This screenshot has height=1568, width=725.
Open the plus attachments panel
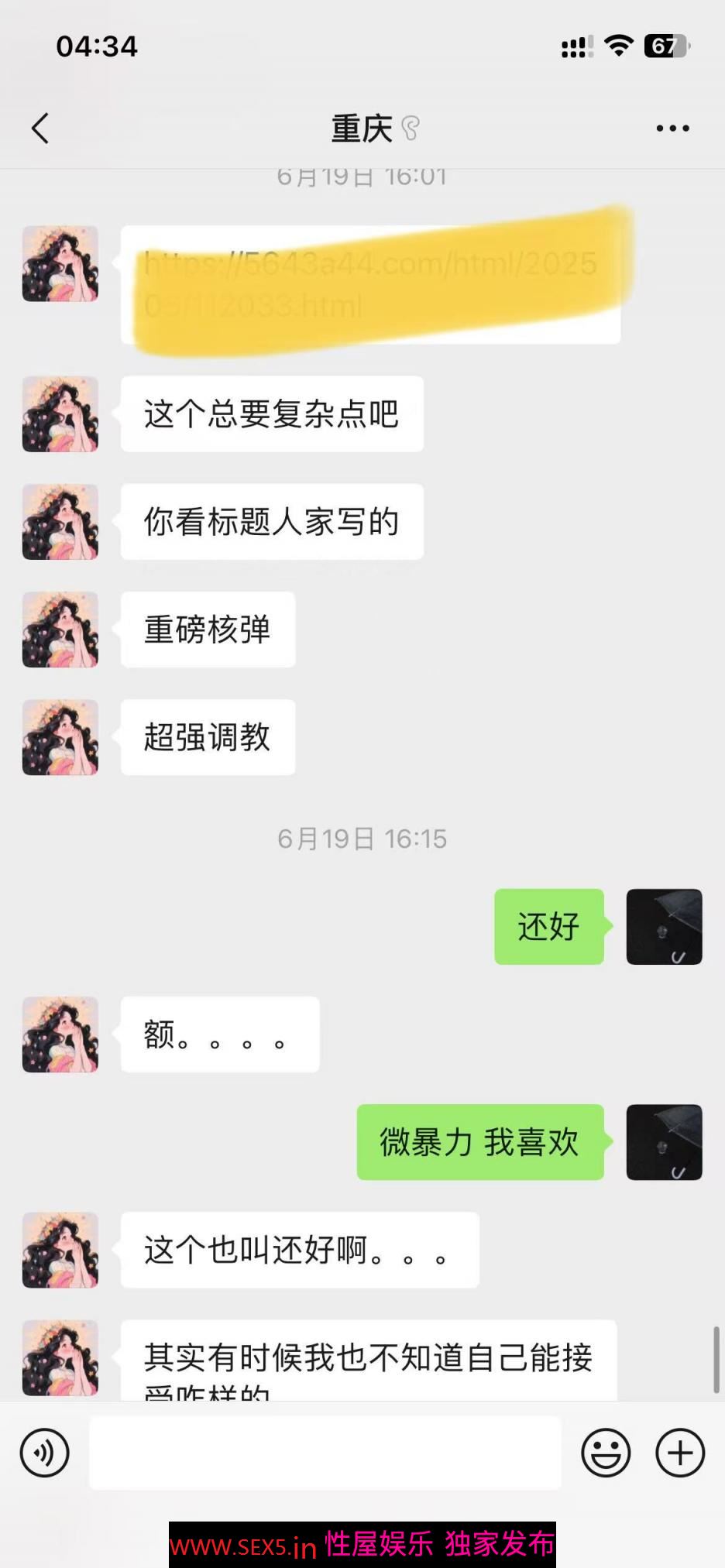tap(680, 1453)
